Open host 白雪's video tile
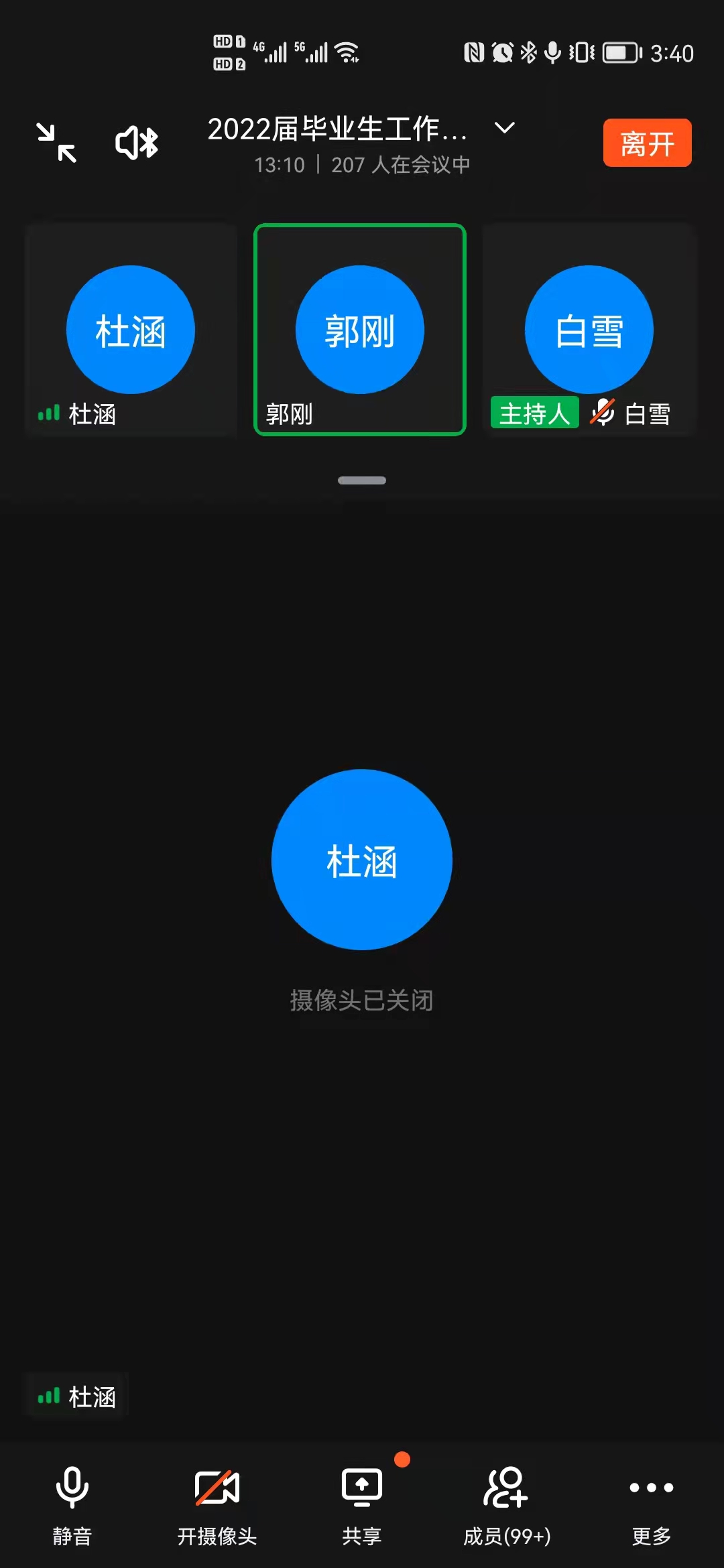Viewport: 724px width, 1568px height. [589, 330]
